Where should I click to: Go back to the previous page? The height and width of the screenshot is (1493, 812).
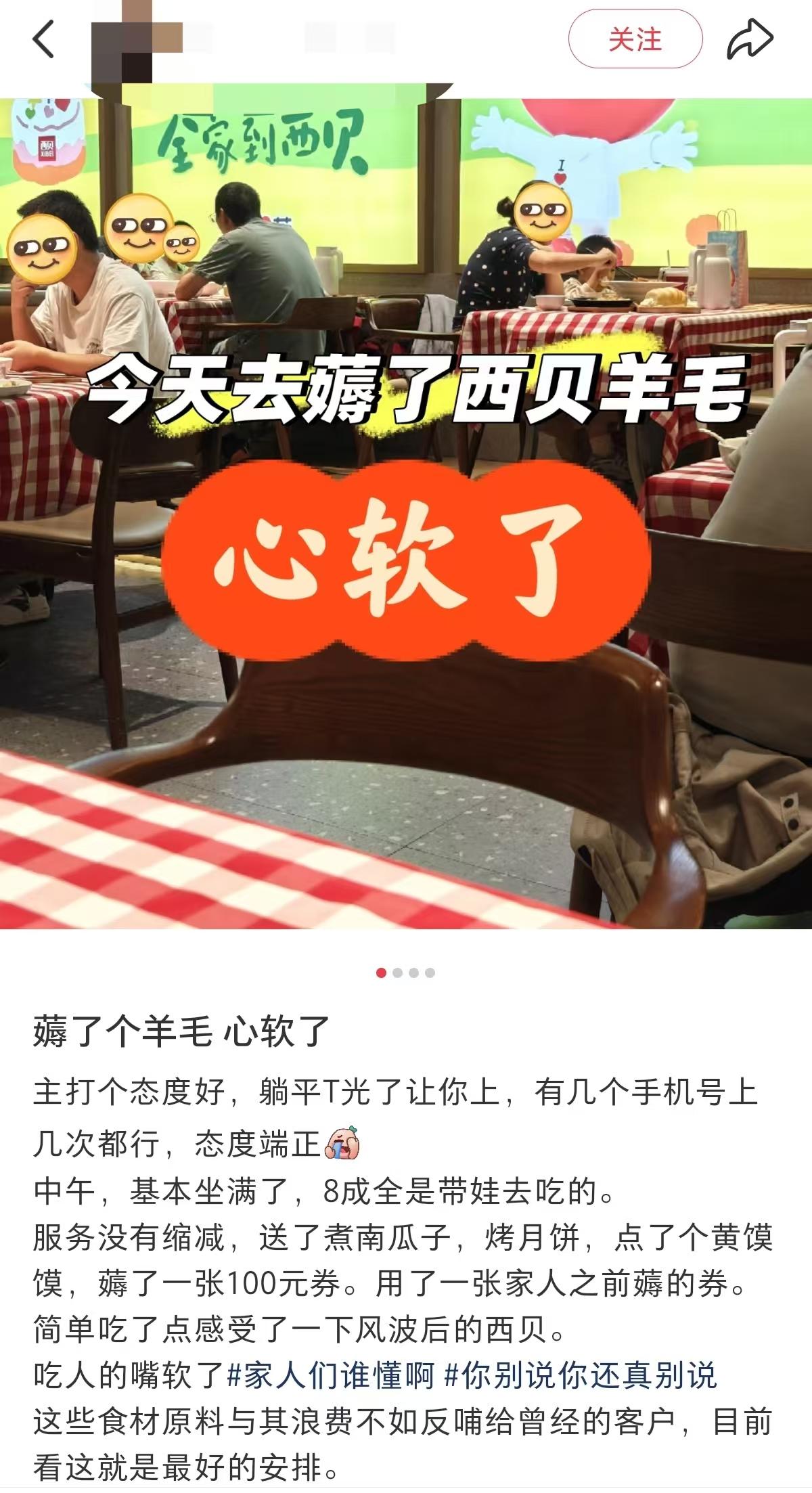tap(43, 39)
